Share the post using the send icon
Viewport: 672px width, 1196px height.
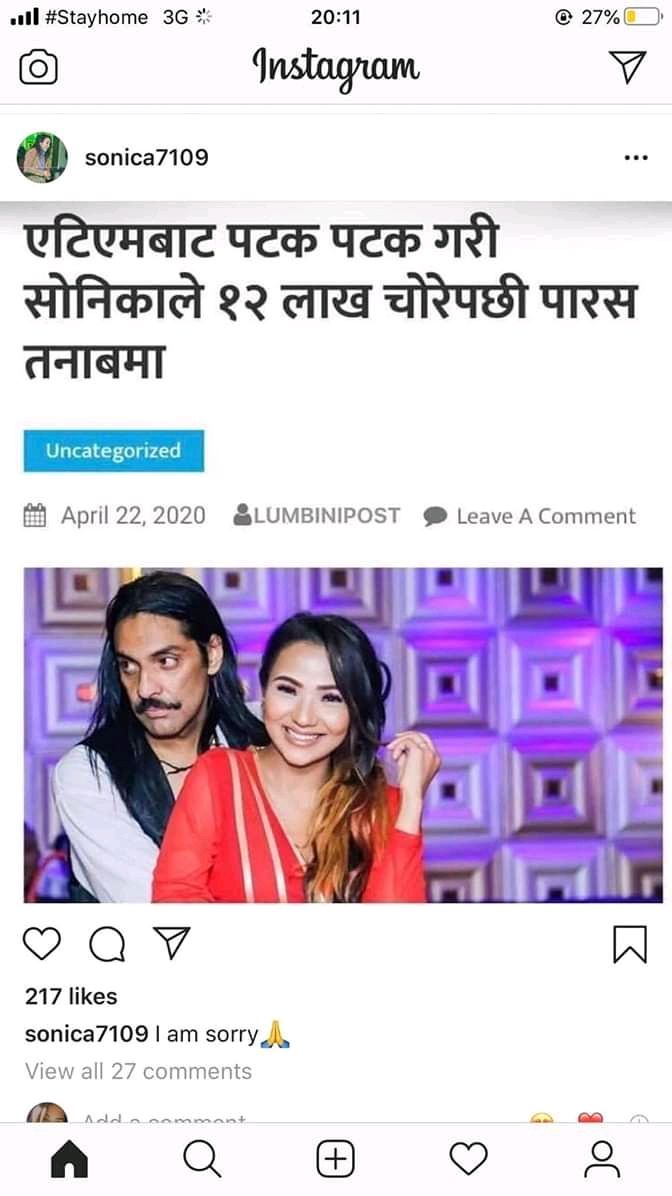pyautogui.click(x=171, y=943)
